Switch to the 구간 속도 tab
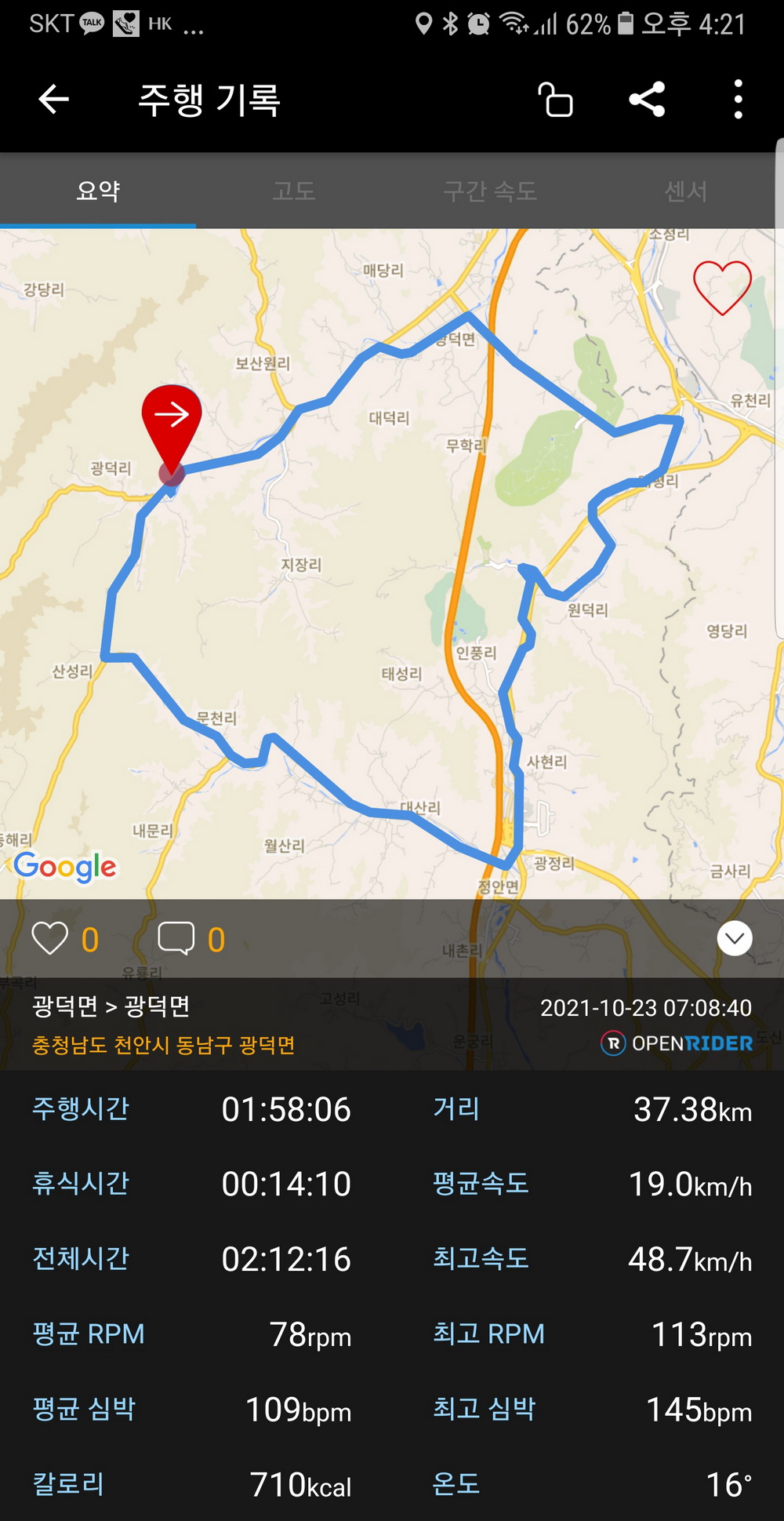The width and height of the screenshot is (784, 1521). click(x=490, y=191)
